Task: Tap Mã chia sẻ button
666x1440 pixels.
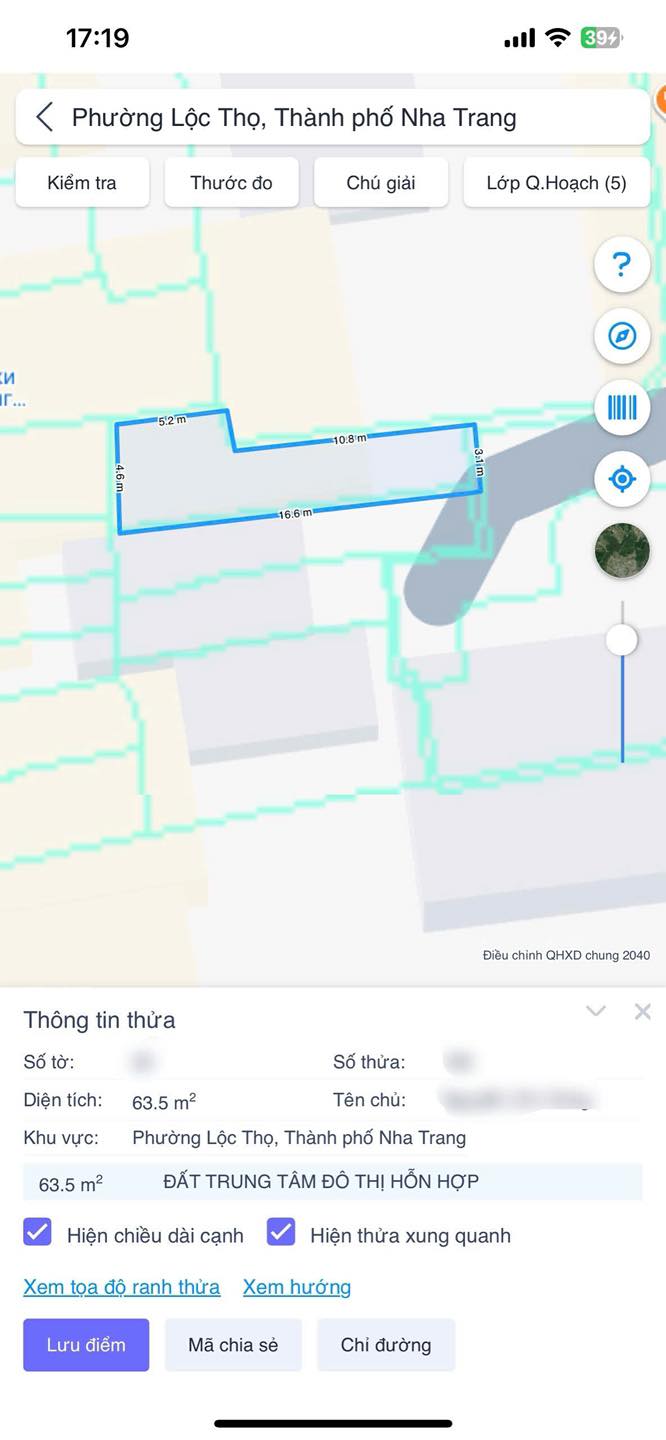Action: (233, 1344)
